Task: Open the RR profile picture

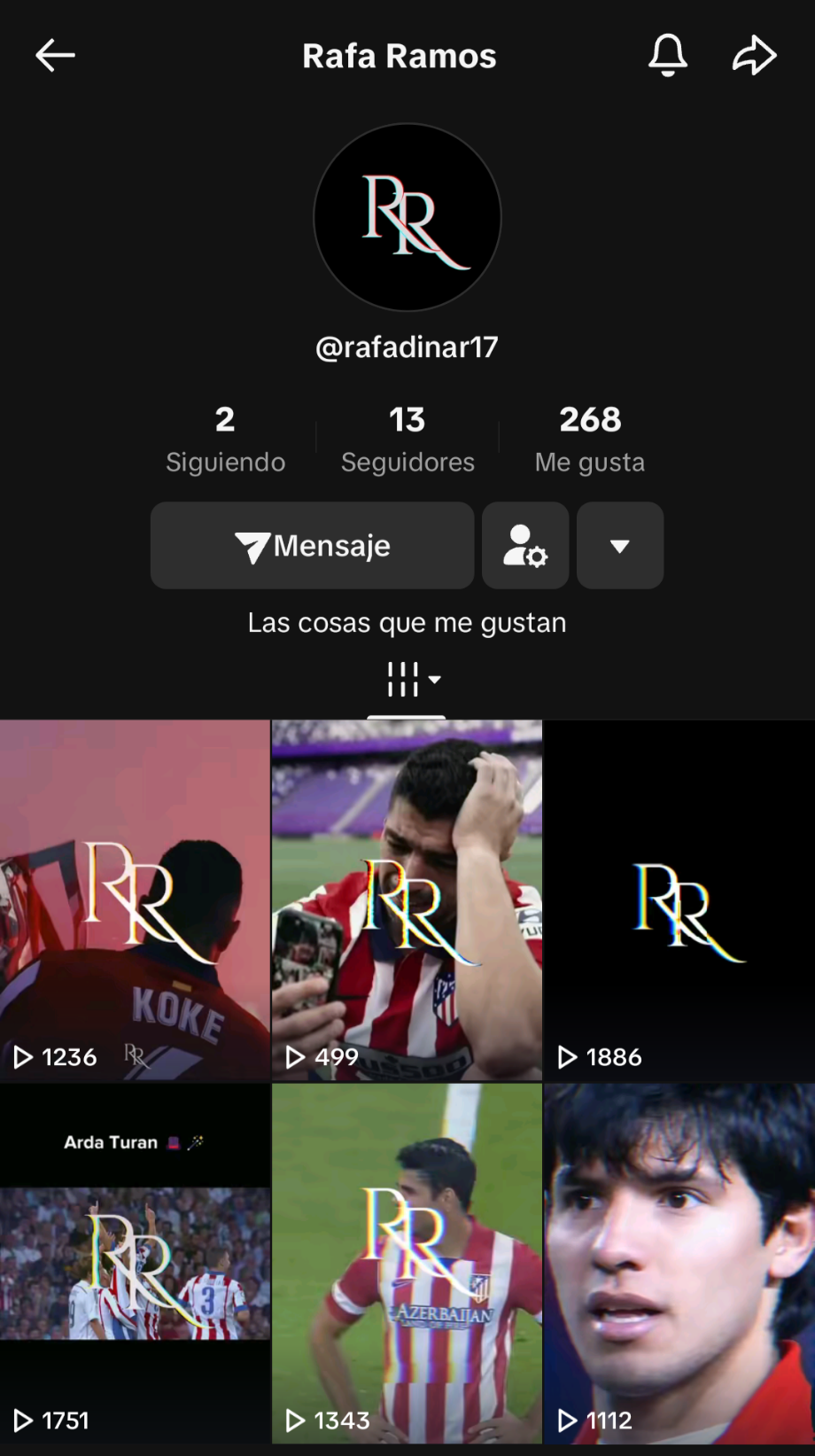Action: click(x=407, y=217)
